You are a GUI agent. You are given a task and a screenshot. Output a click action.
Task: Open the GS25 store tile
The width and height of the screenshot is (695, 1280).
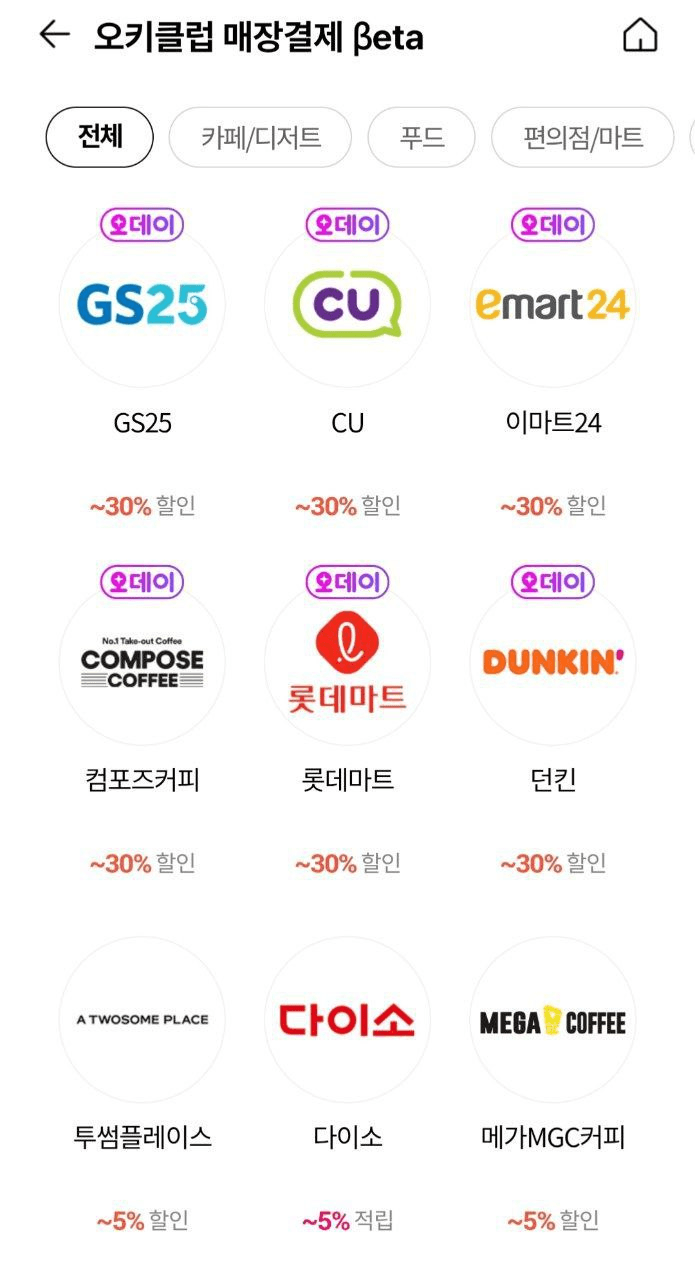(x=142, y=305)
